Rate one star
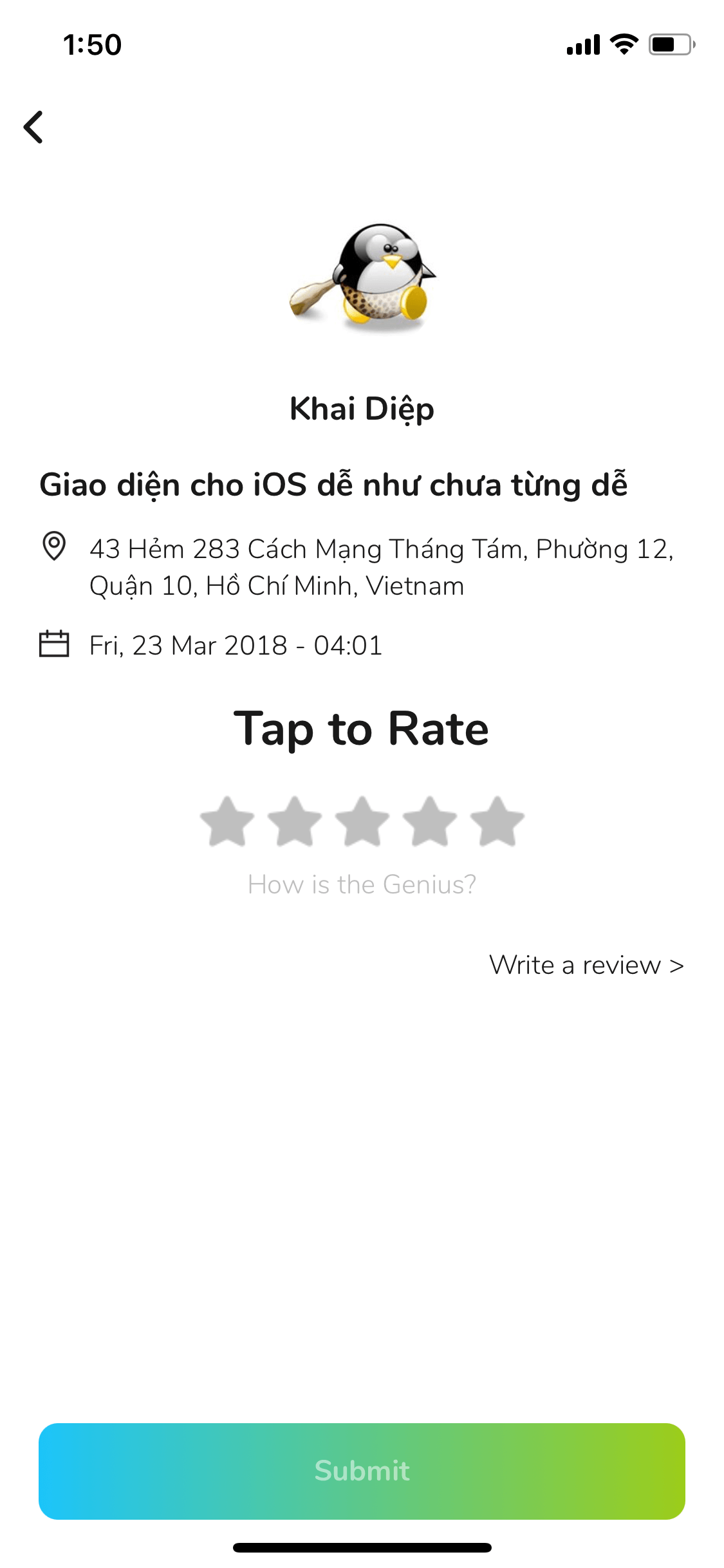 (227, 821)
